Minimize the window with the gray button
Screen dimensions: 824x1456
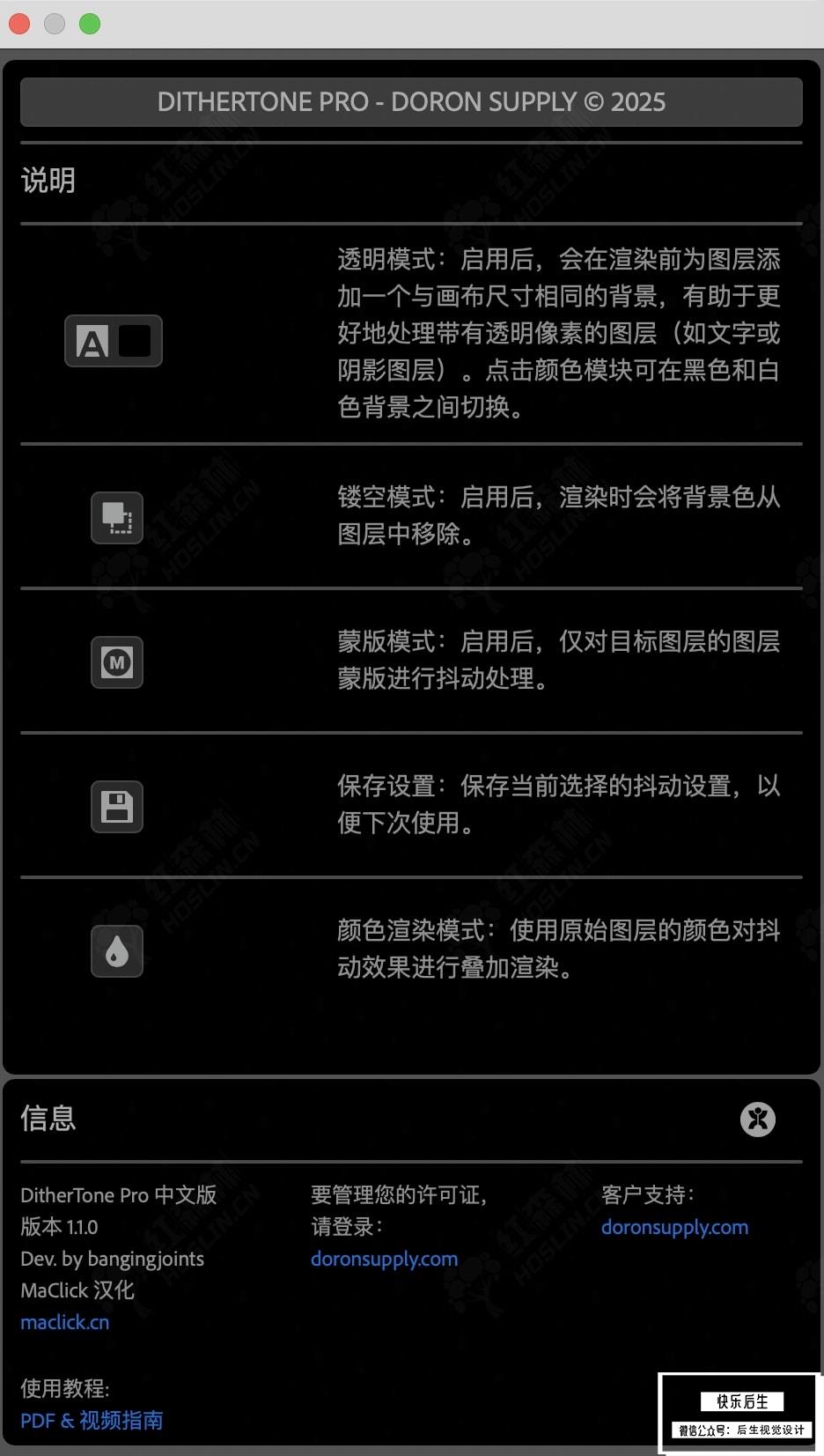point(55,24)
